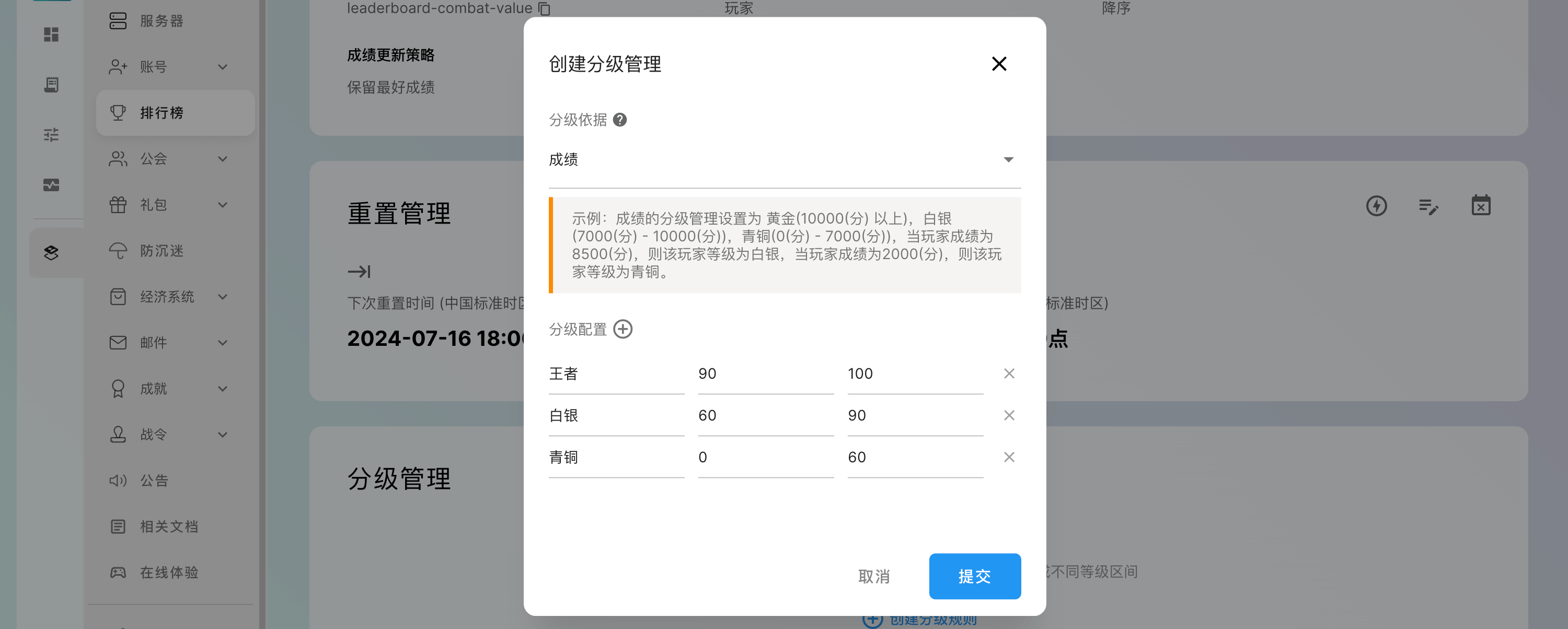Remove the 白银 tier row
This screenshot has width=1568, height=629.
(x=1009, y=415)
